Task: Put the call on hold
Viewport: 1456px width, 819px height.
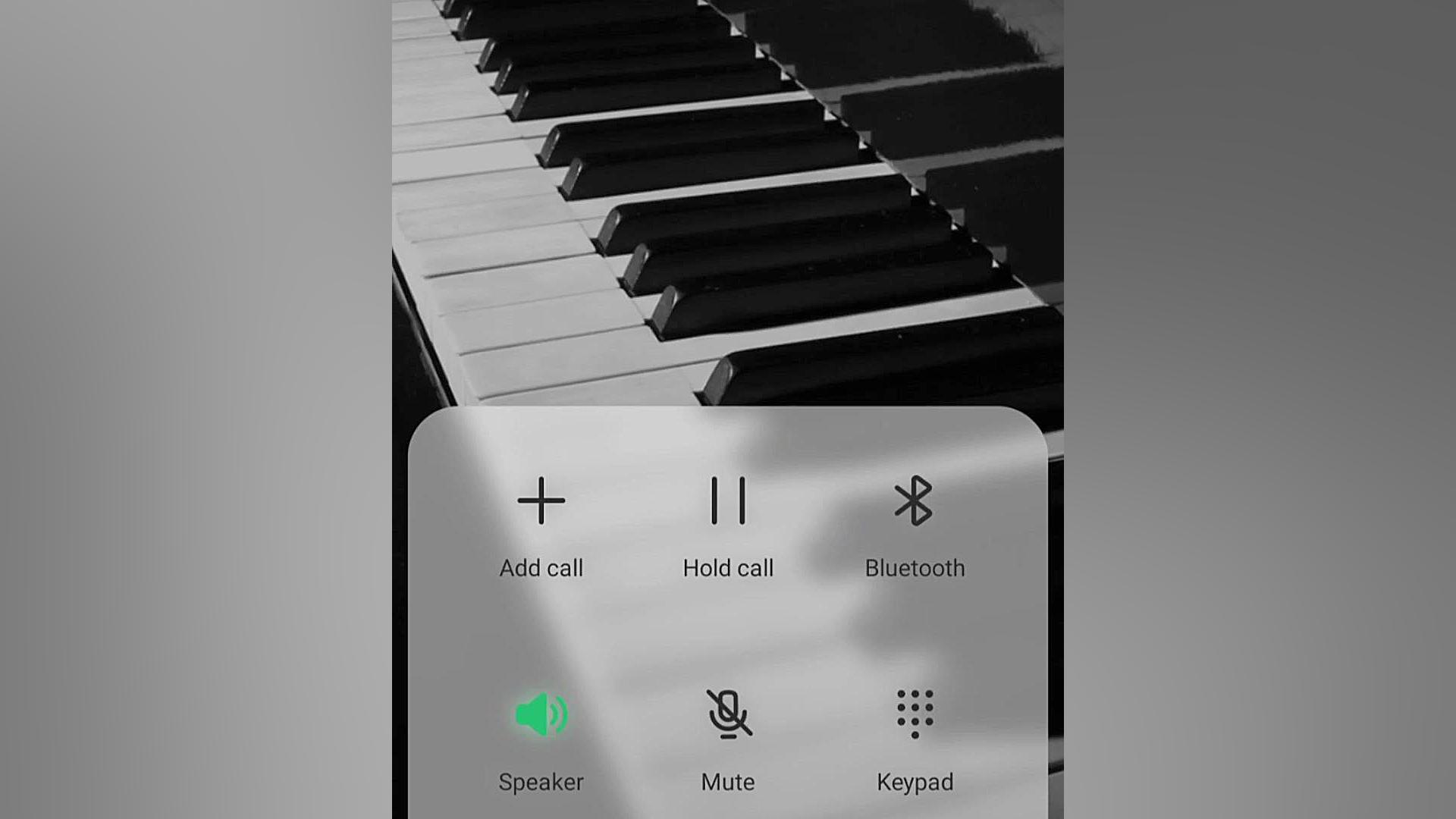Action: pos(728,502)
